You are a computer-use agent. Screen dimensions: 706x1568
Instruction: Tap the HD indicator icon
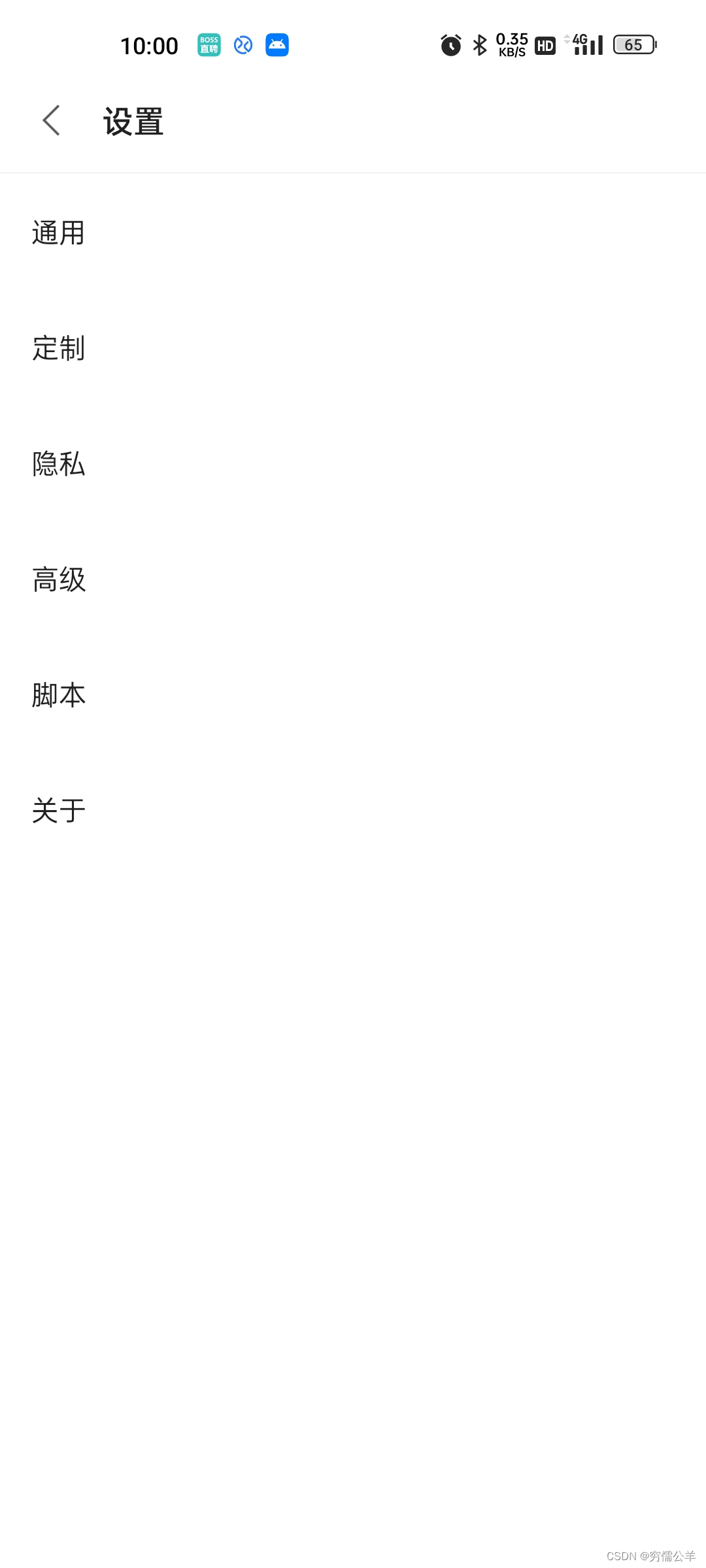pyautogui.click(x=545, y=45)
